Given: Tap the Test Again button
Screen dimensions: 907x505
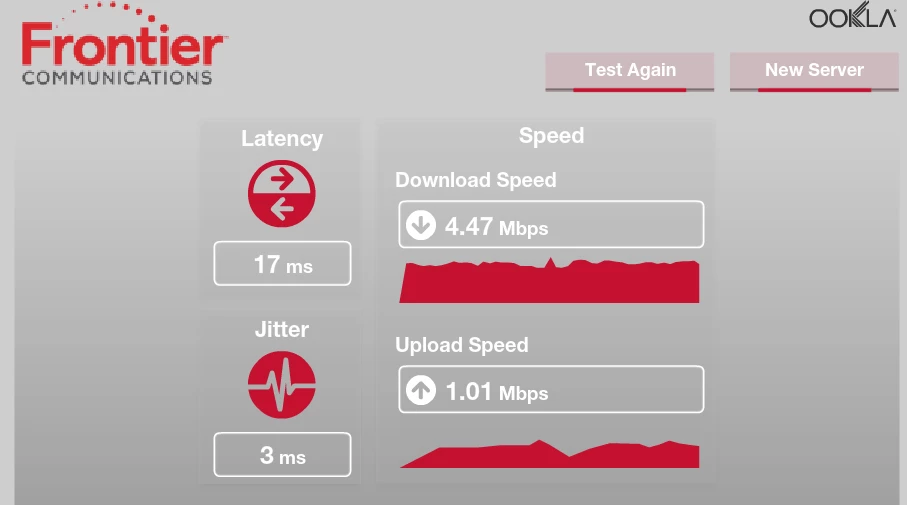Looking at the screenshot, I should [630, 71].
